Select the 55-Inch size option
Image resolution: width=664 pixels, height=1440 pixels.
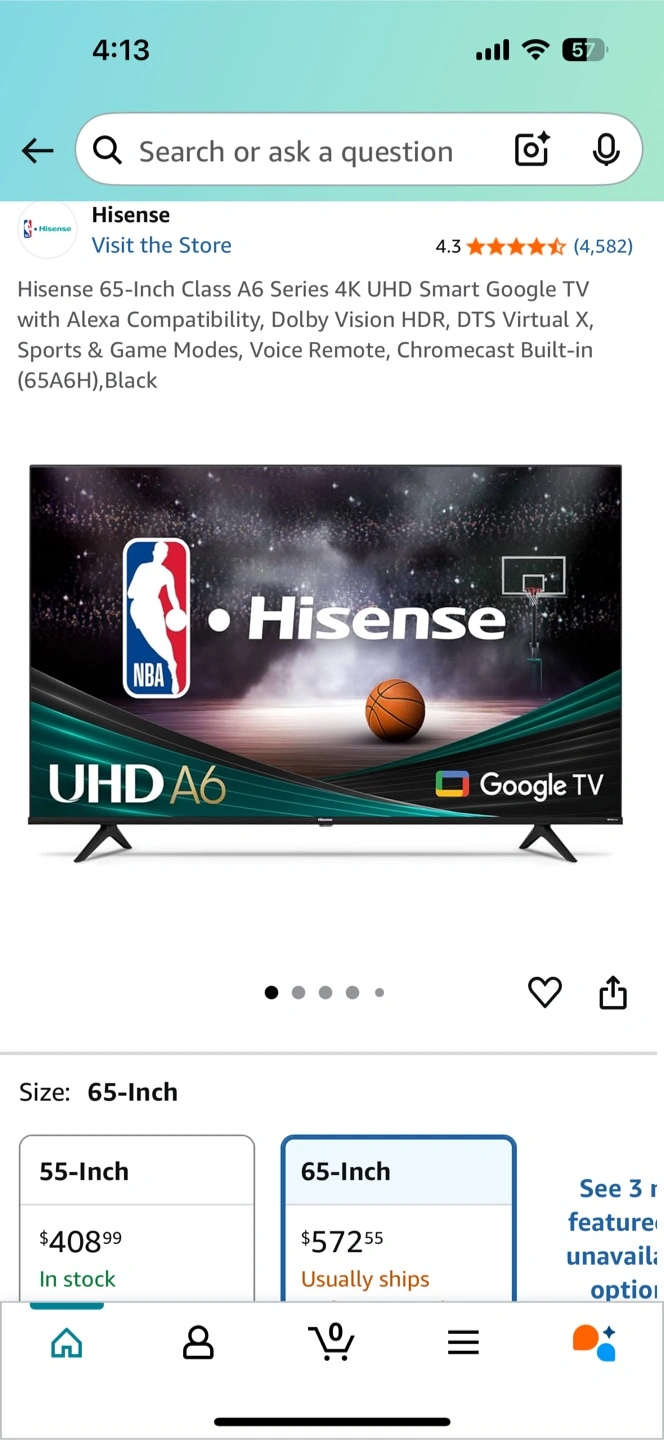pyautogui.click(x=137, y=1218)
